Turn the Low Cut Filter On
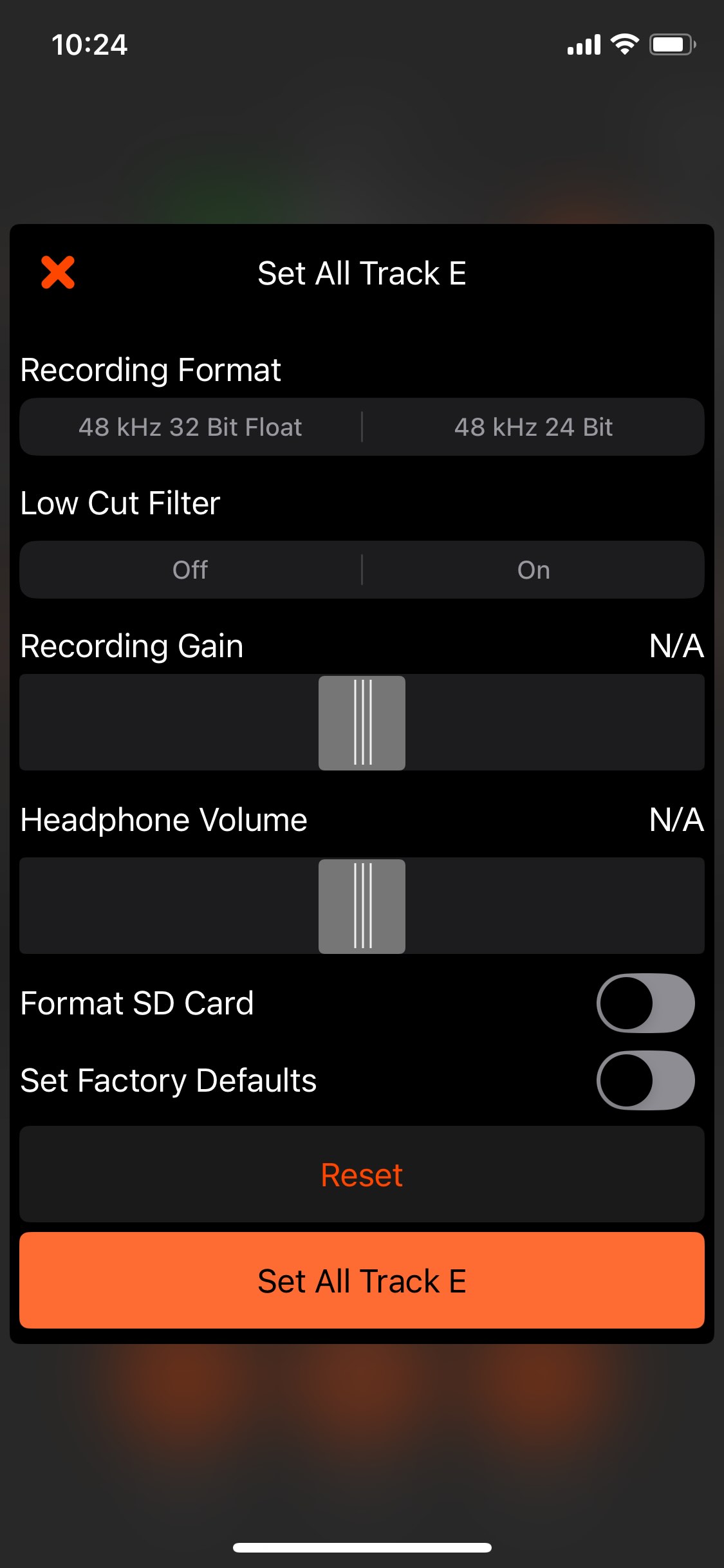This screenshot has width=724, height=1568. click(534, 570)
